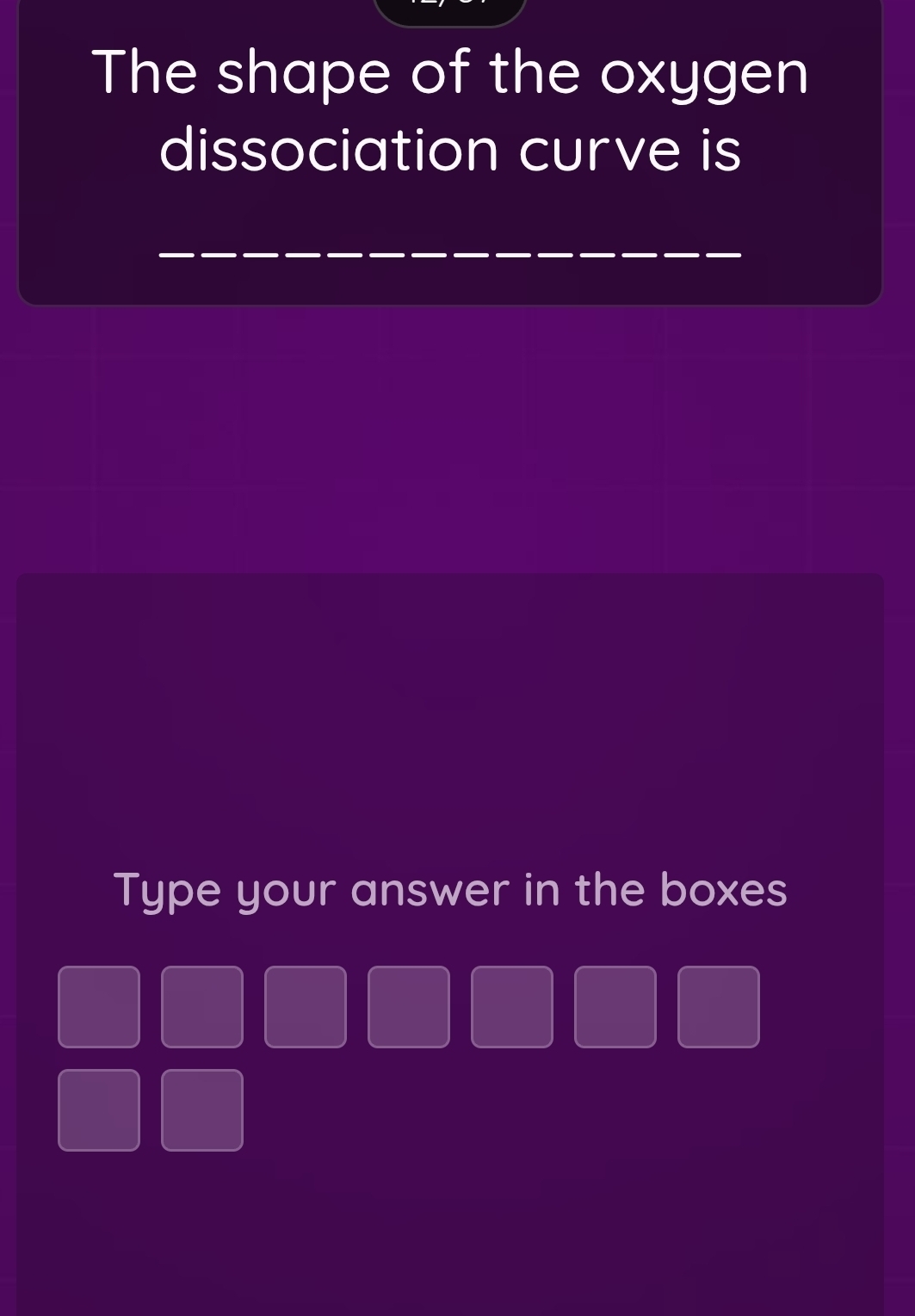Select the sixth letter answer box
The image size is (915, 1316).
pos(615,1006)
